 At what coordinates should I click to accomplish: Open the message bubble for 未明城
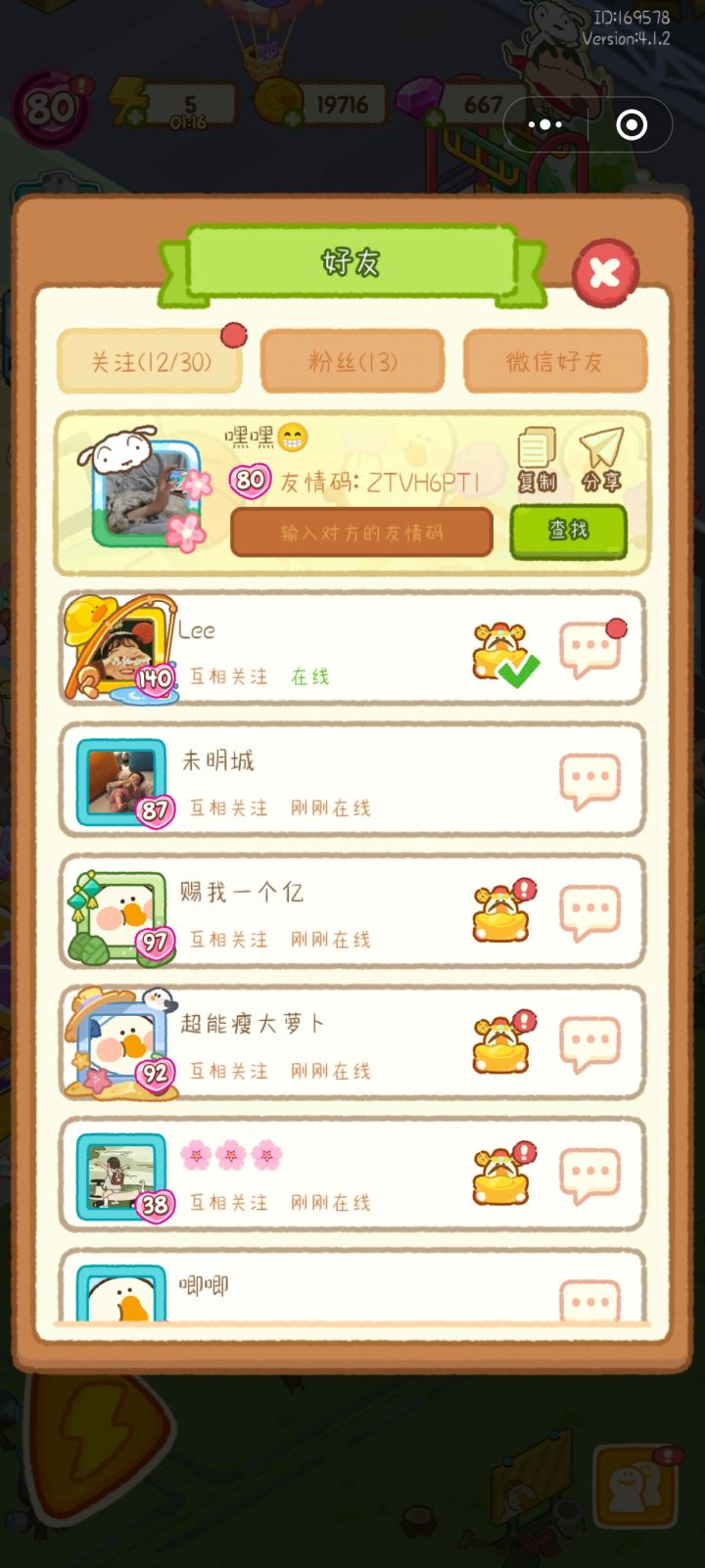pyautogui.click(x=589, y=778)
